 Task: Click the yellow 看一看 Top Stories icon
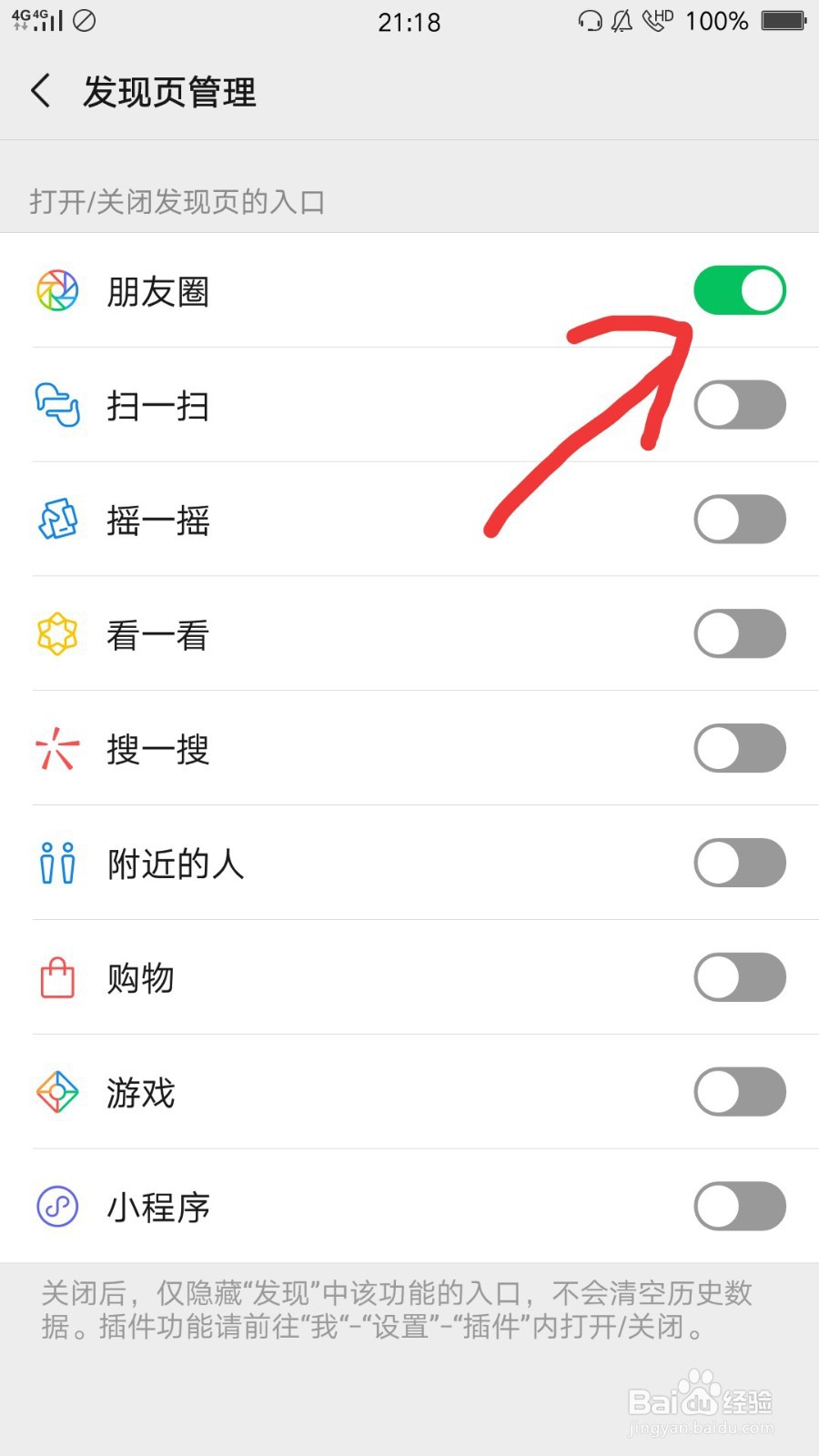point(56,634)
